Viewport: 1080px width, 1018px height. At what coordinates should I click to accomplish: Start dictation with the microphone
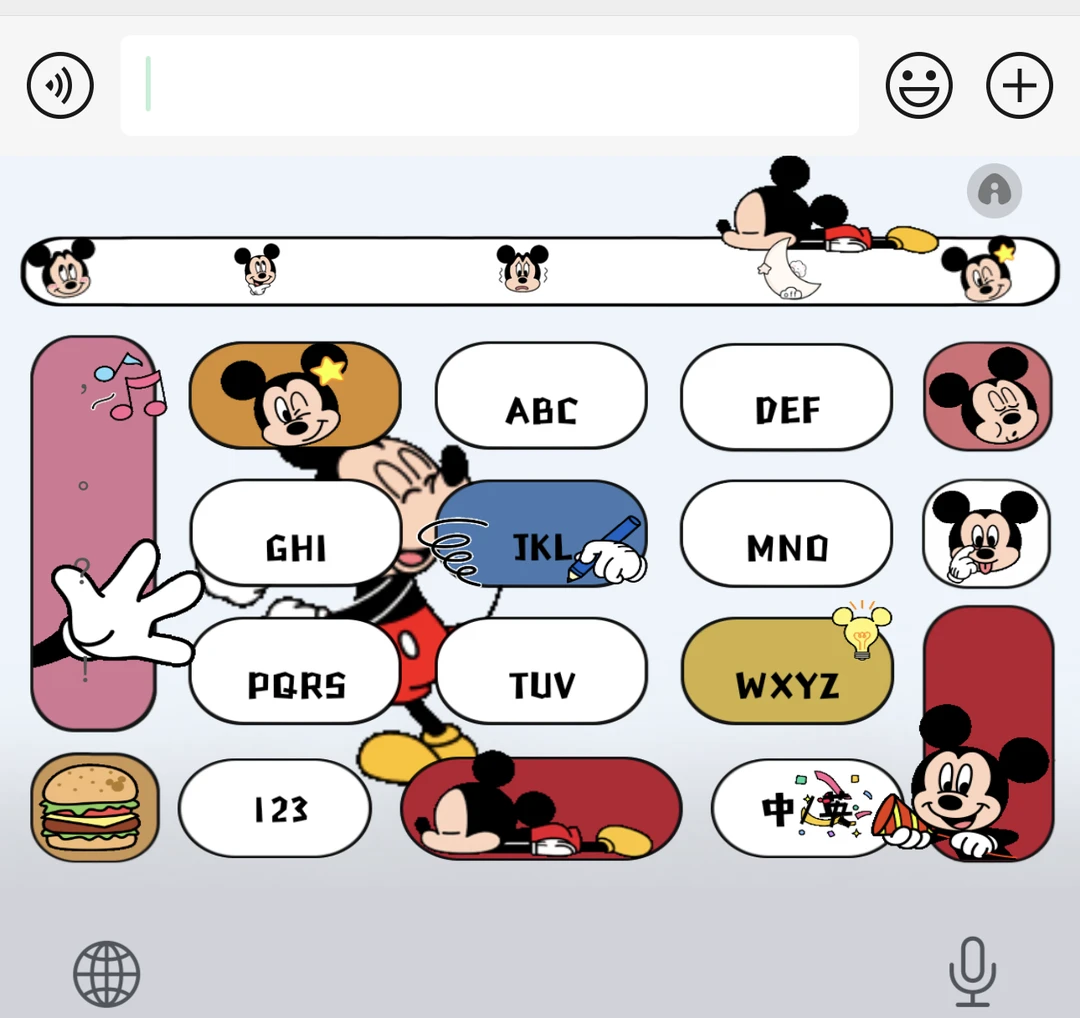pos(972,972)
